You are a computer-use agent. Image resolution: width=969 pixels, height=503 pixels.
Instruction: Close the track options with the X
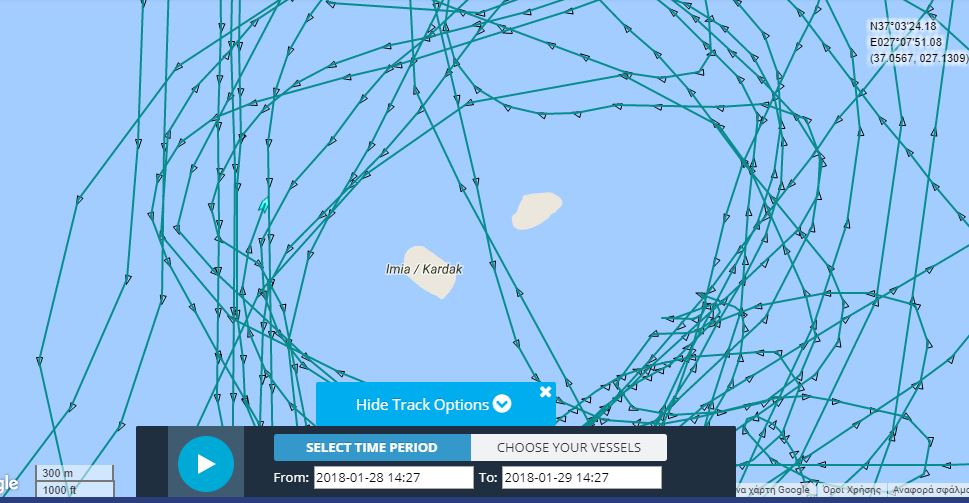[545, 392]
